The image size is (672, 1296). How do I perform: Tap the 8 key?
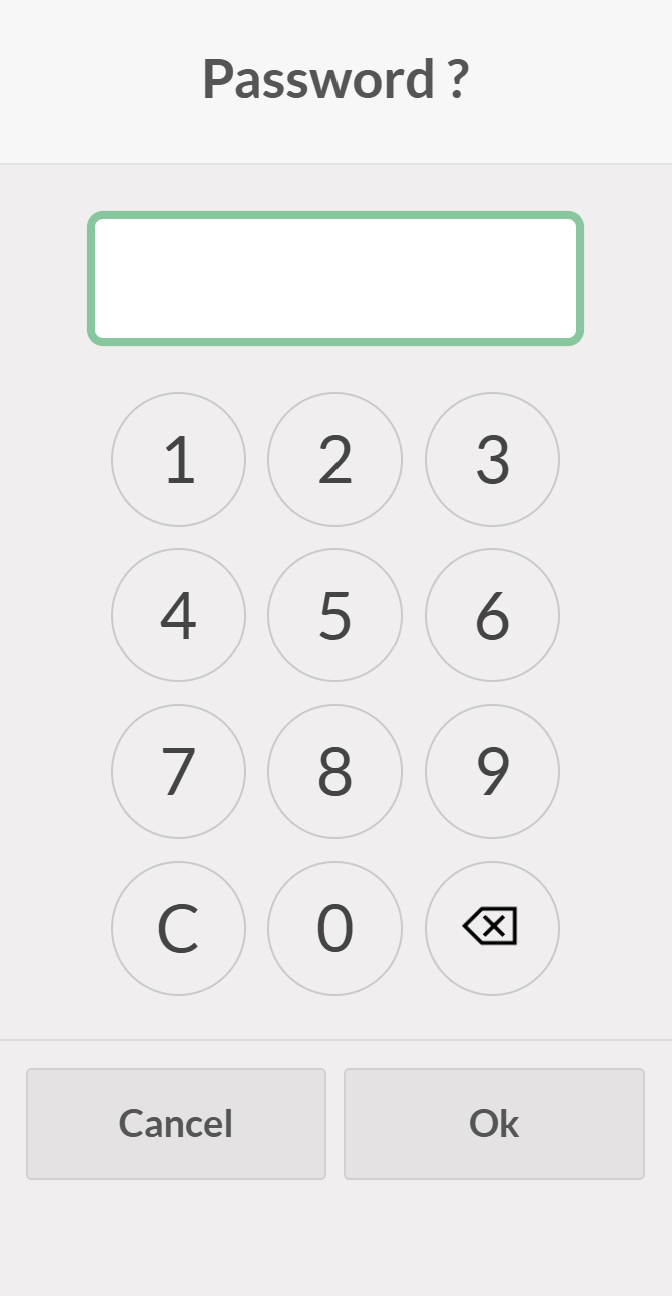335,771
